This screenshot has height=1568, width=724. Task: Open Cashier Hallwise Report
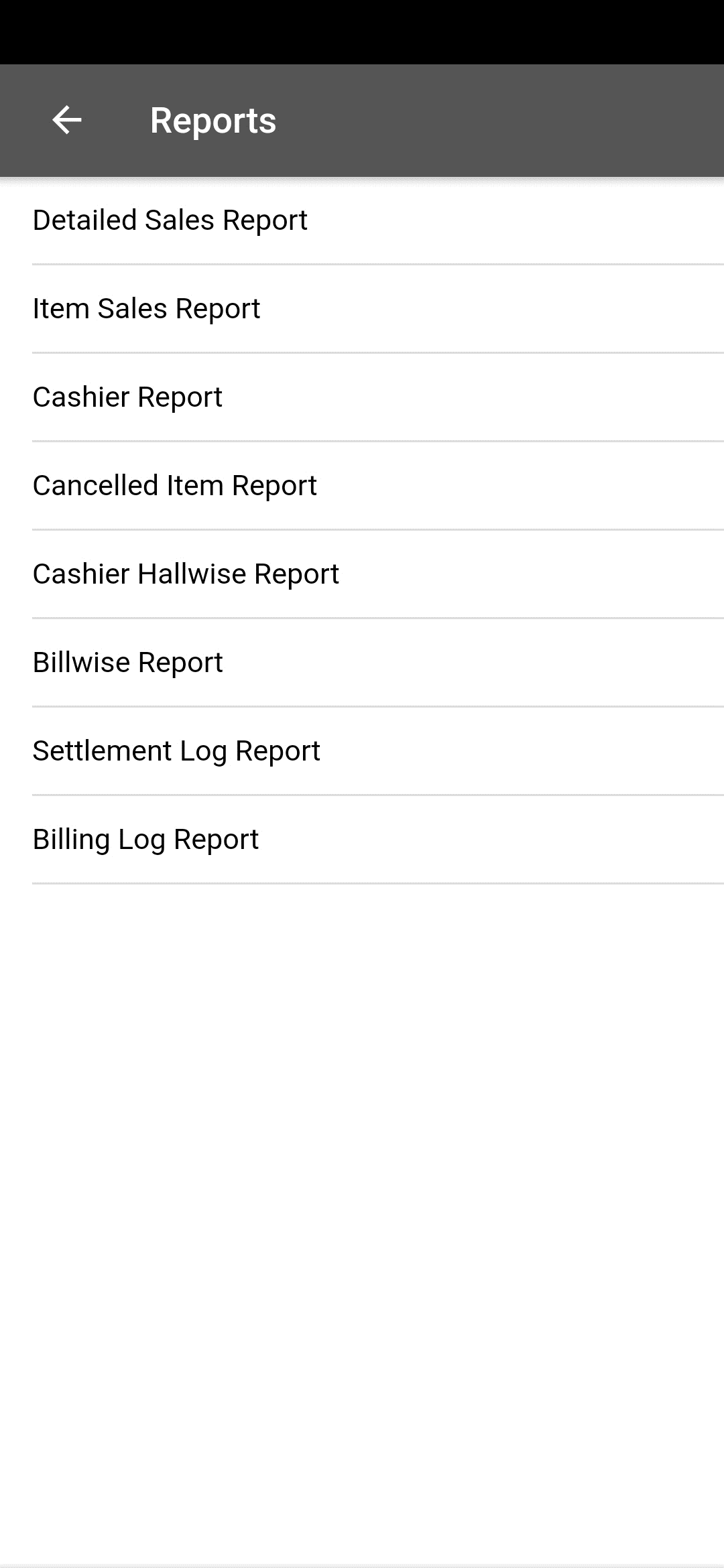(x=362, y=574)
